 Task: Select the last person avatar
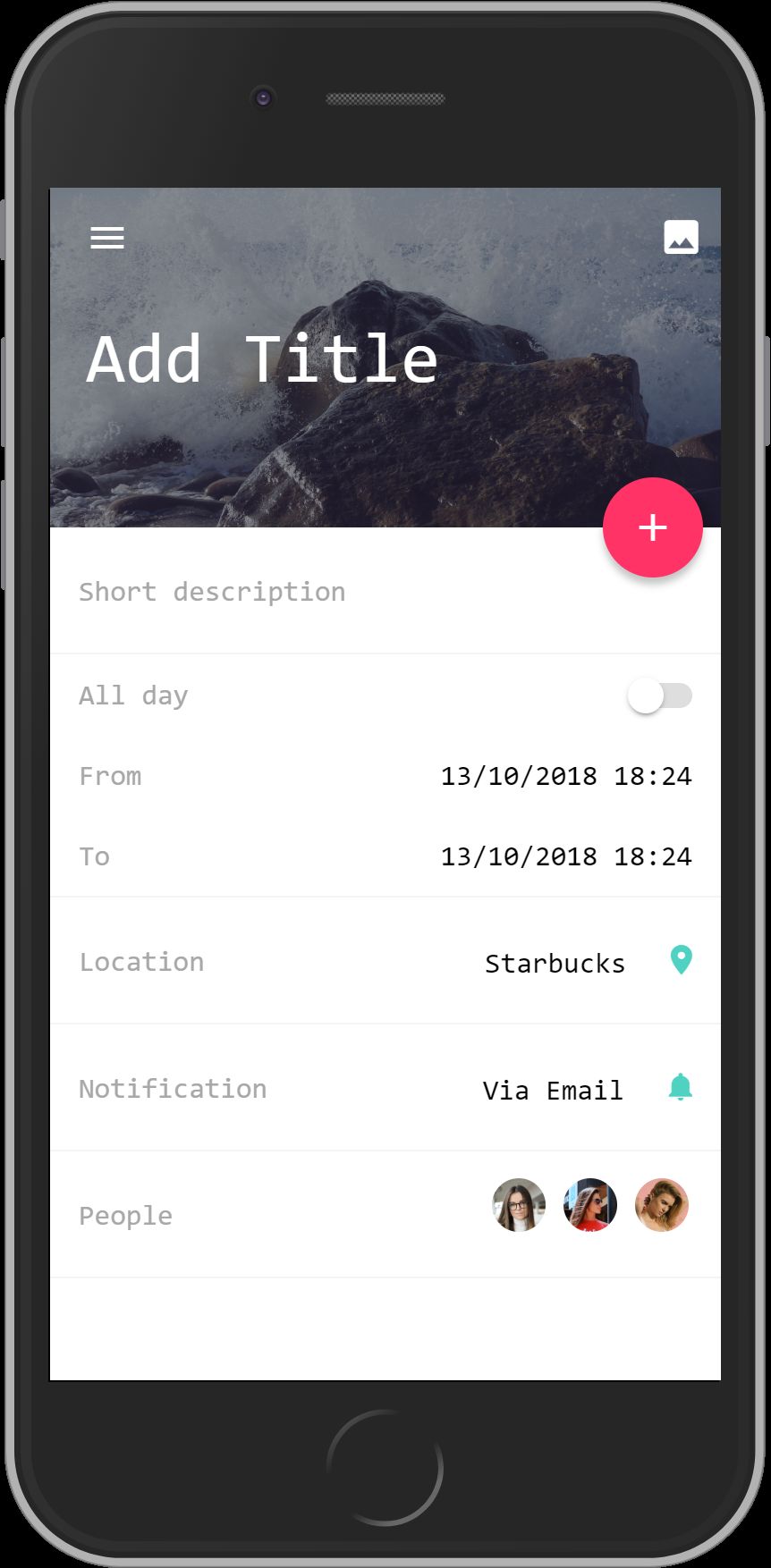pyautogui.click(x=662, y=1205)
